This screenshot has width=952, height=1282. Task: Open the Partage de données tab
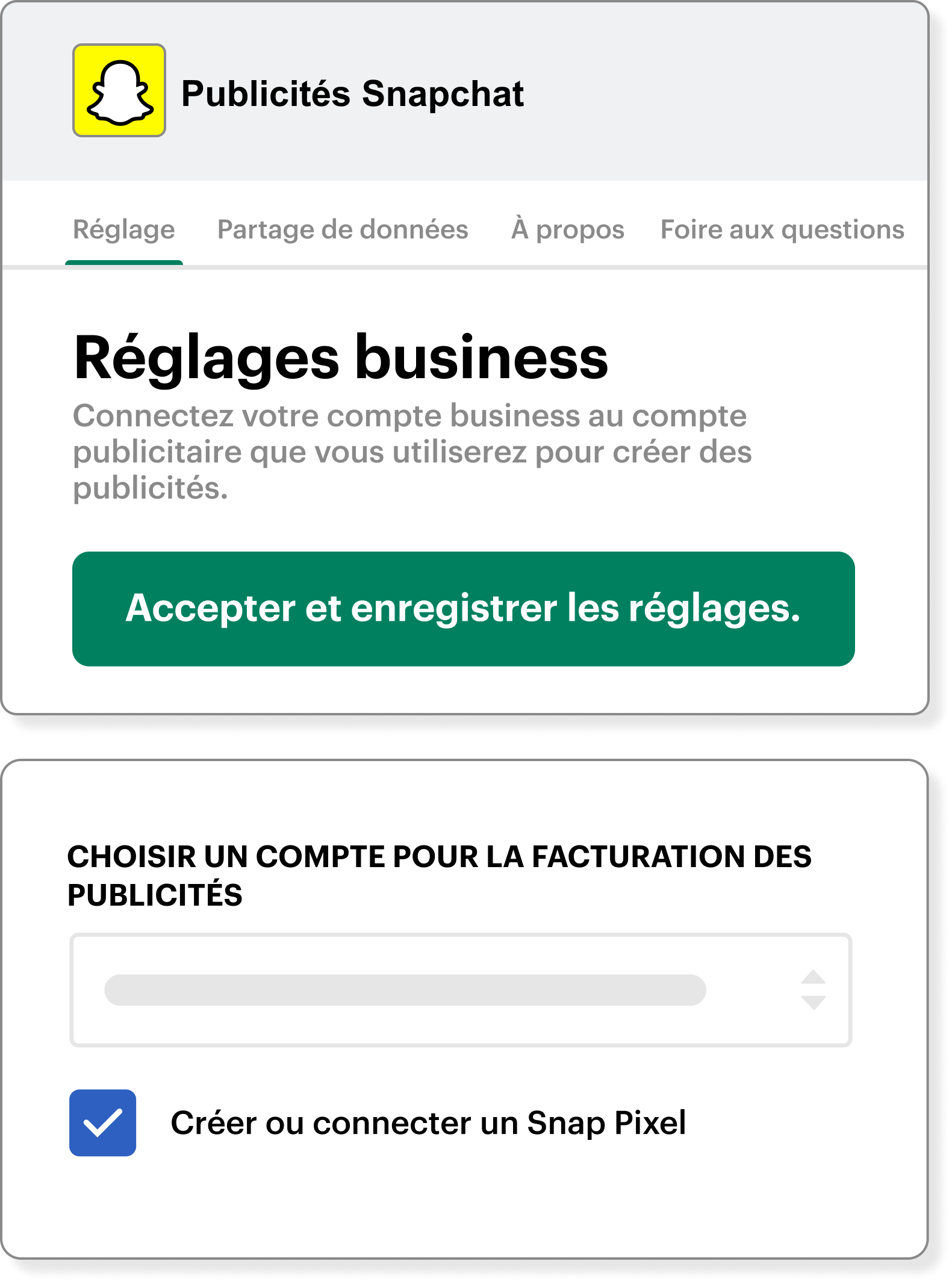click(x=342, y=230)
